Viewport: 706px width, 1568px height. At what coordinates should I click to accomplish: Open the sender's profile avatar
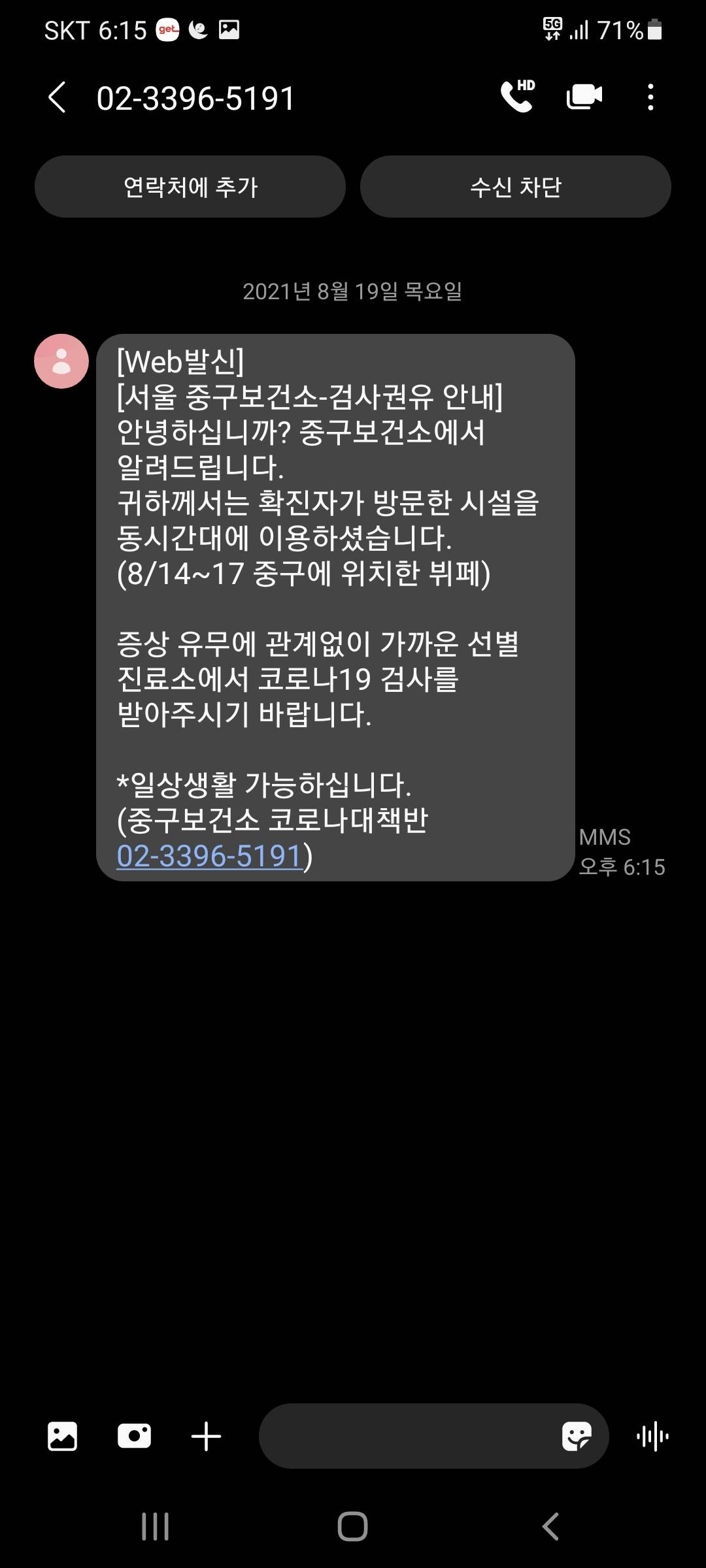pos(61,361)
